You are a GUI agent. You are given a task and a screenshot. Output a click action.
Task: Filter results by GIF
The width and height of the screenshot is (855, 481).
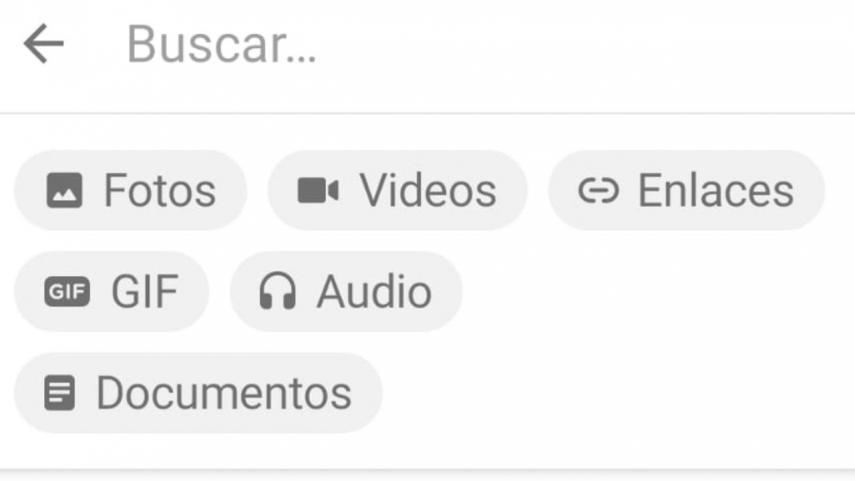pos(111,292)
